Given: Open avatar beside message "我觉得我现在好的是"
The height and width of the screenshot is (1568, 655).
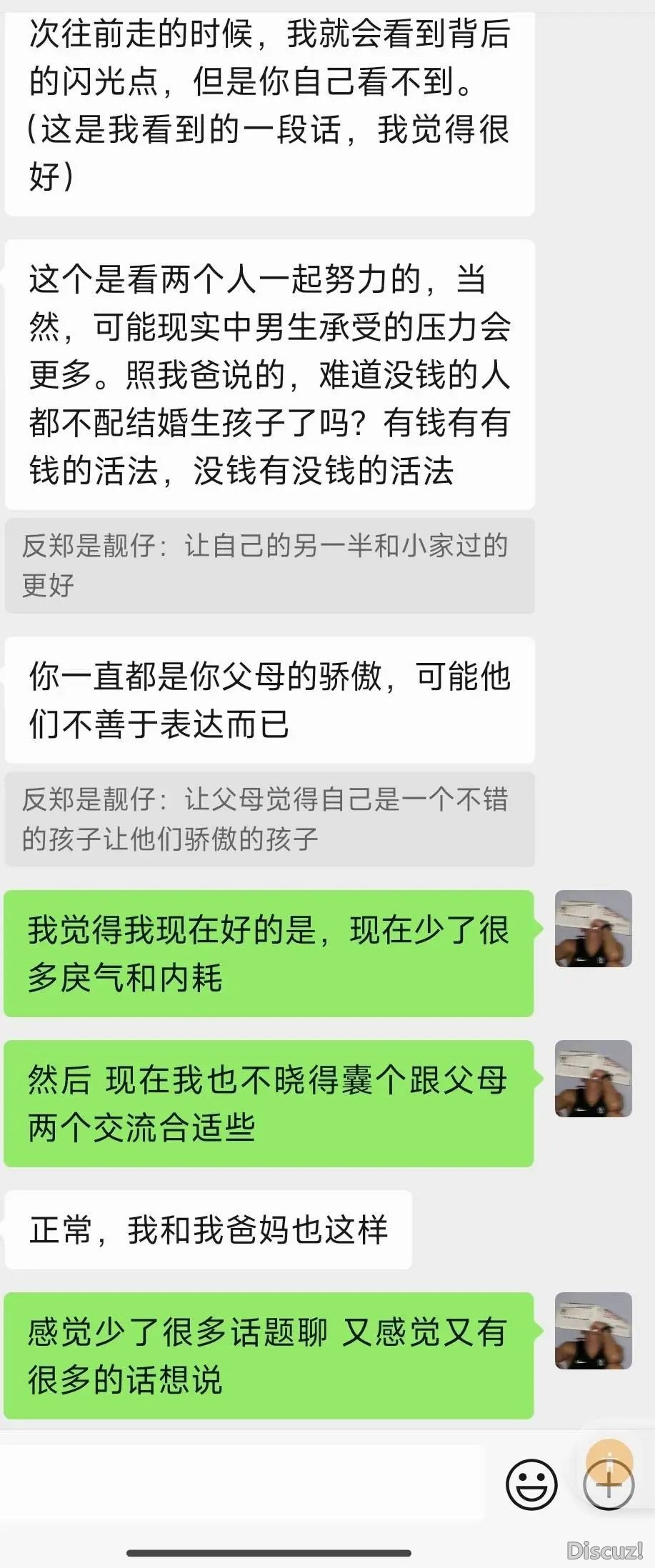Looking at the screenshot, I should (593, 929).
